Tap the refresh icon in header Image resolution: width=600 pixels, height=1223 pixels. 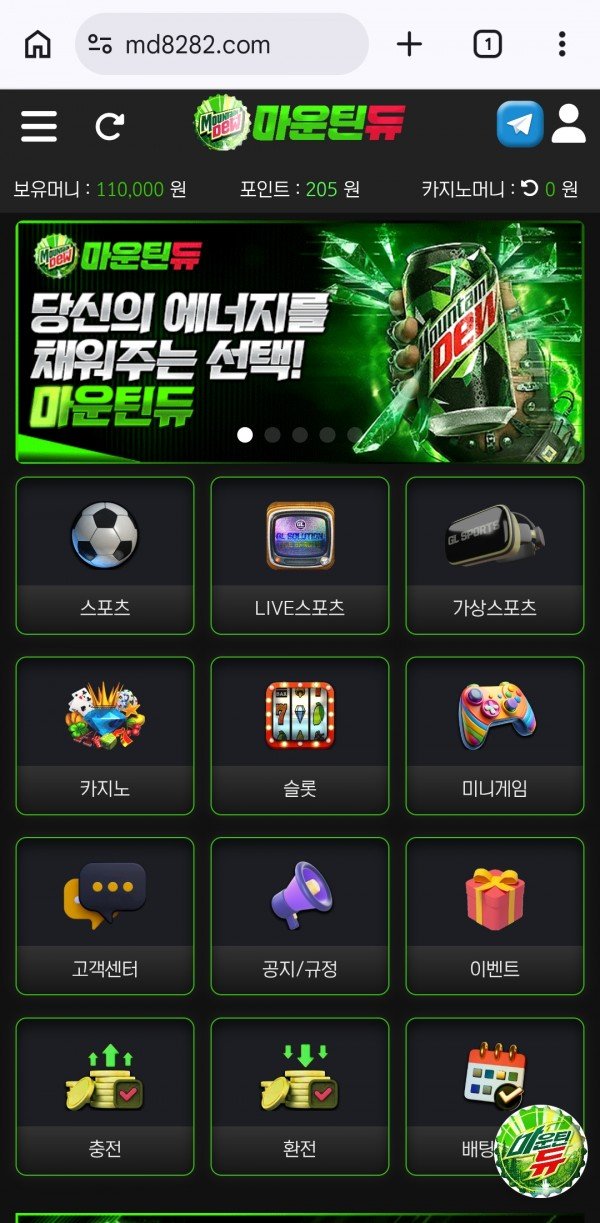coord(109,126)
